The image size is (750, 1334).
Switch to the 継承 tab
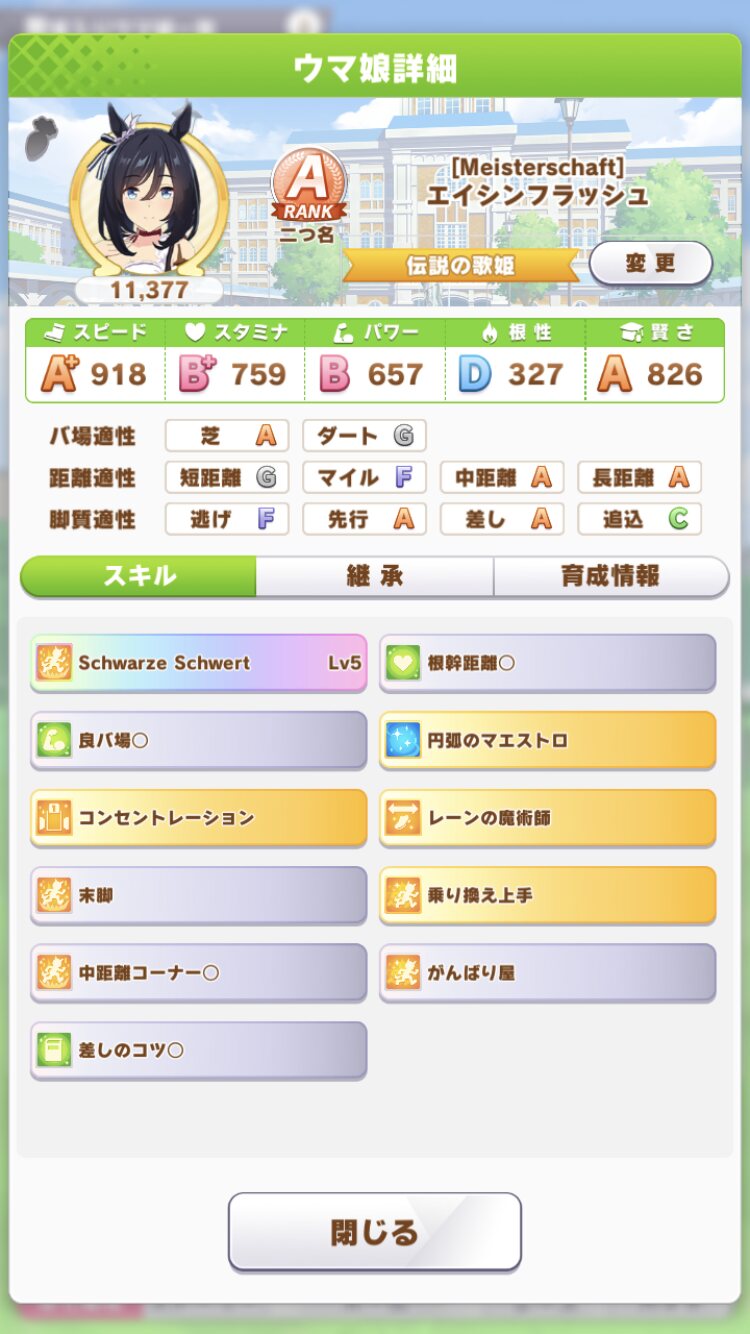pos(374,576)
